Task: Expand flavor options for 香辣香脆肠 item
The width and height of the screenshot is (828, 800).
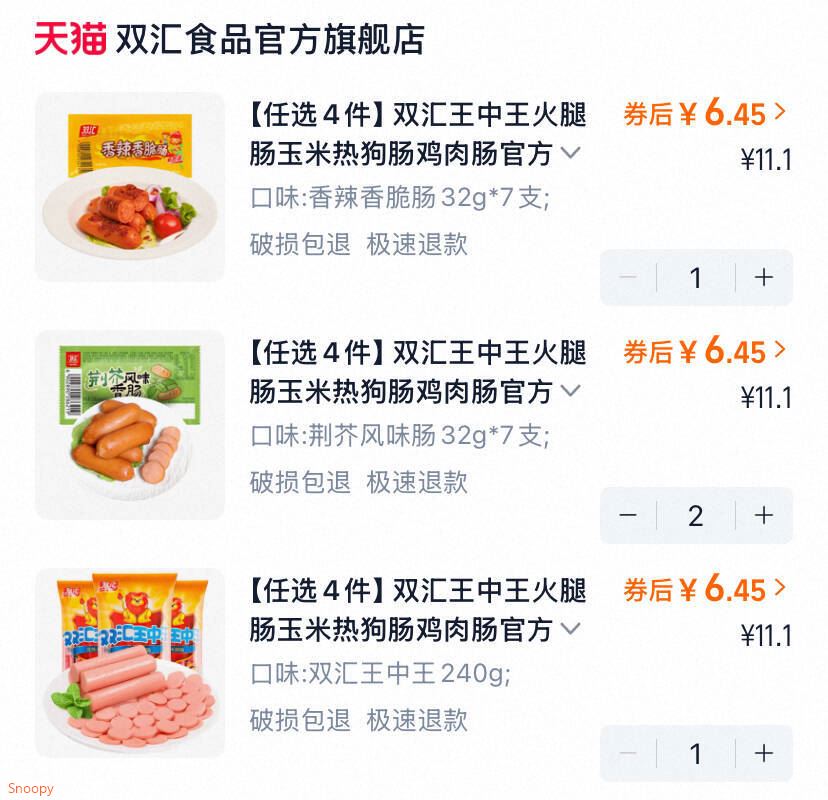Action: point(571,153)
